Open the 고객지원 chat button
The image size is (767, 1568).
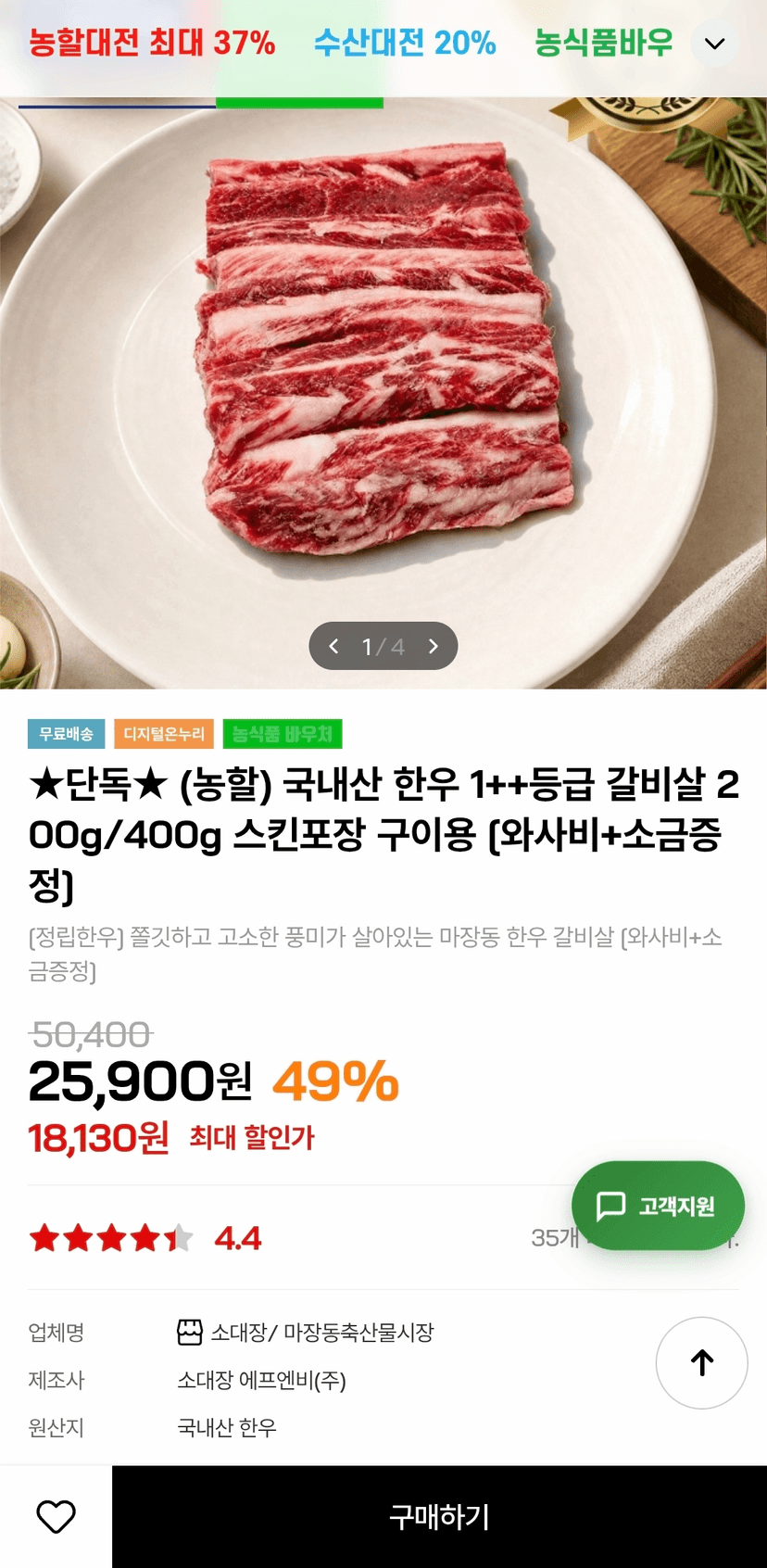[x=658, y=1206]
